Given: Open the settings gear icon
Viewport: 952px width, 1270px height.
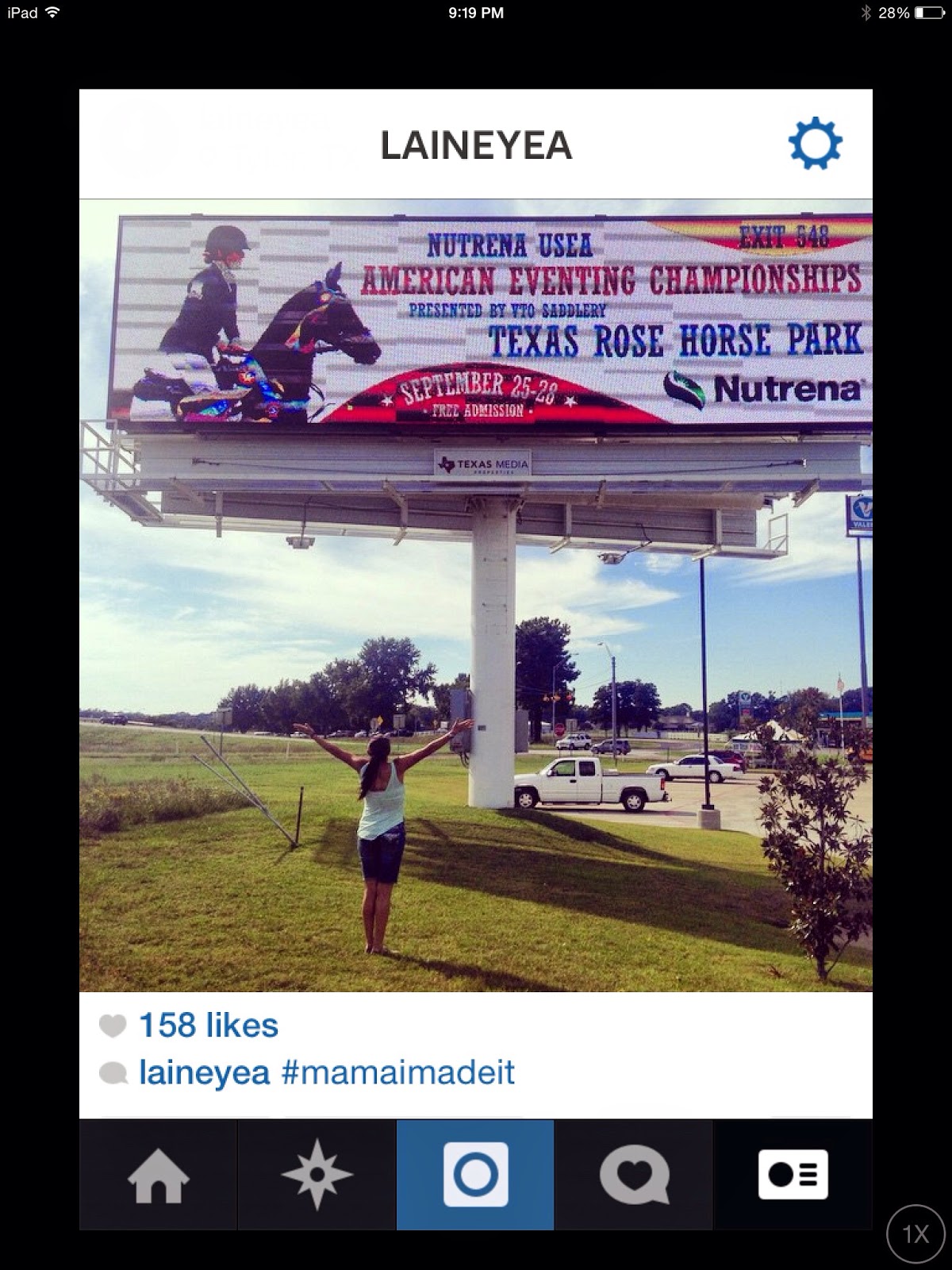Looking at the screenshot, I should point(815,144).
